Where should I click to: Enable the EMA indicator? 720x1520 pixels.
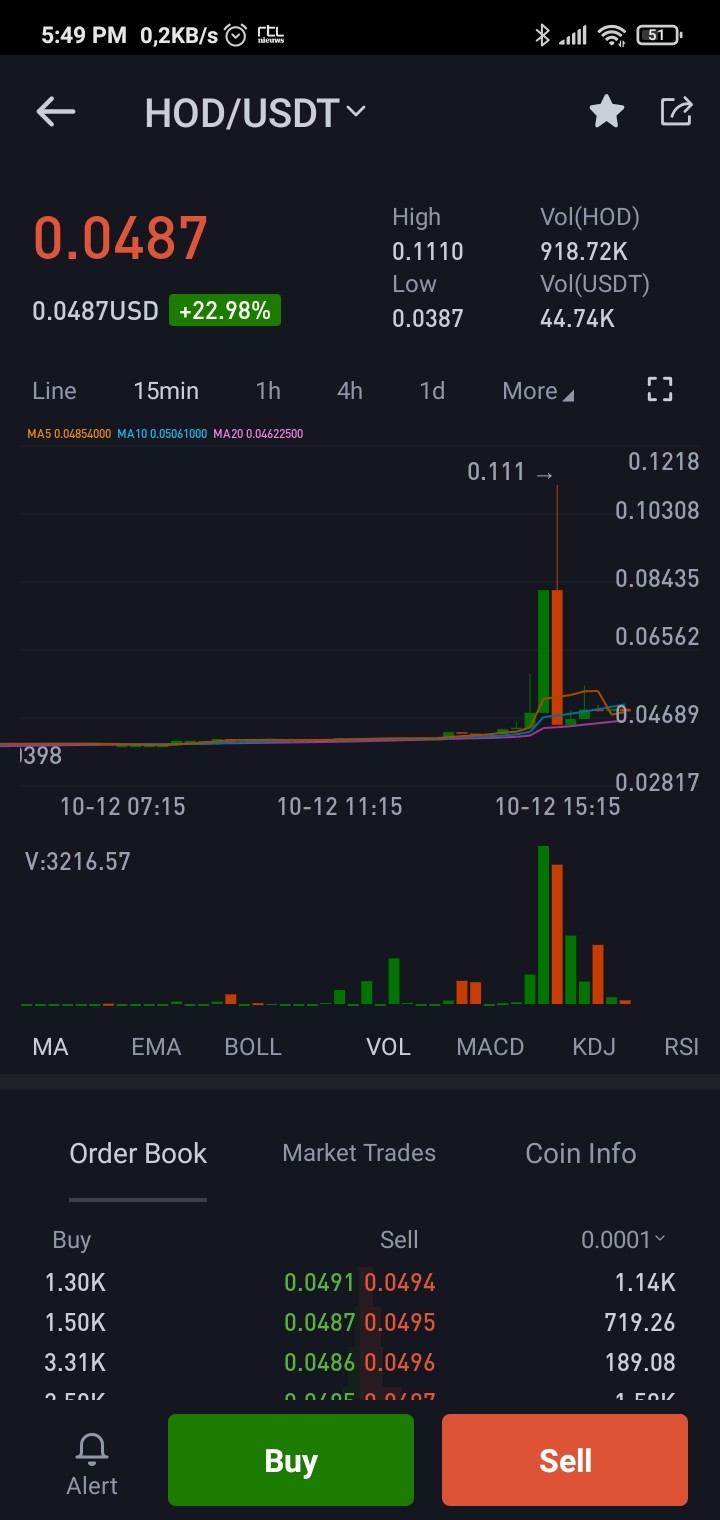pos(156,1047)
